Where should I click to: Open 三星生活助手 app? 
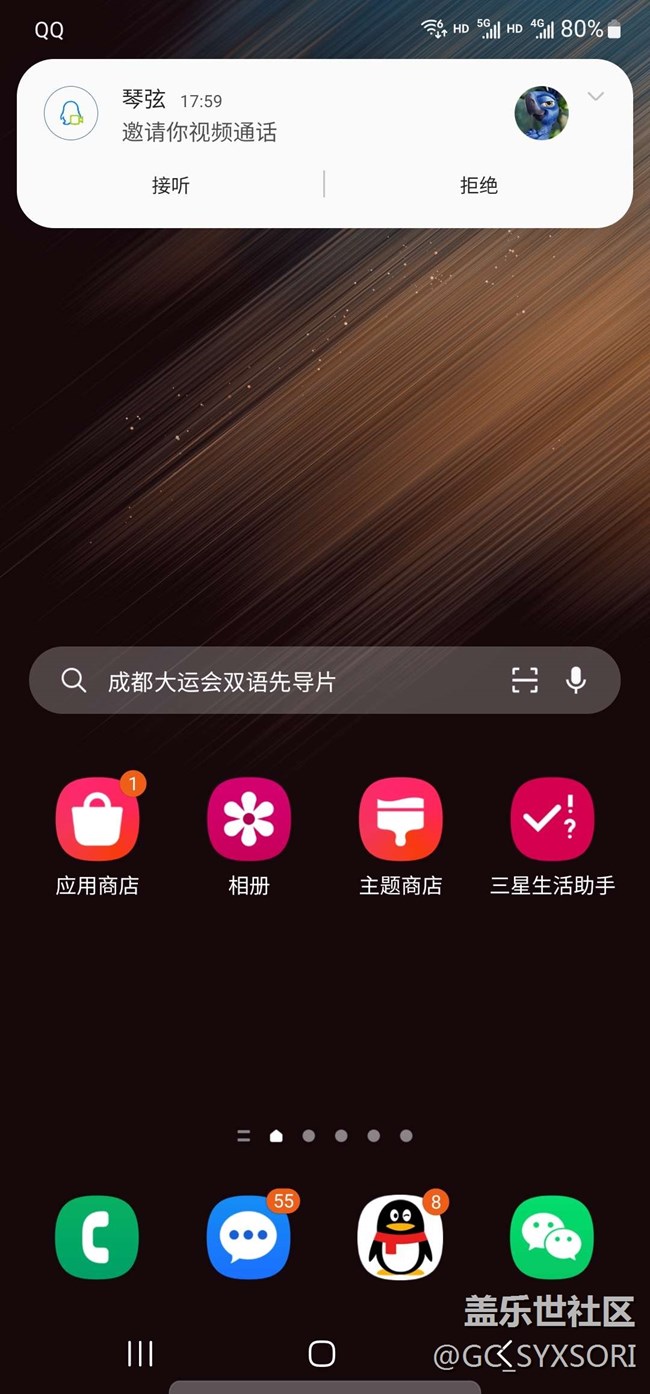pyautogui.click(x=552, y=820)
